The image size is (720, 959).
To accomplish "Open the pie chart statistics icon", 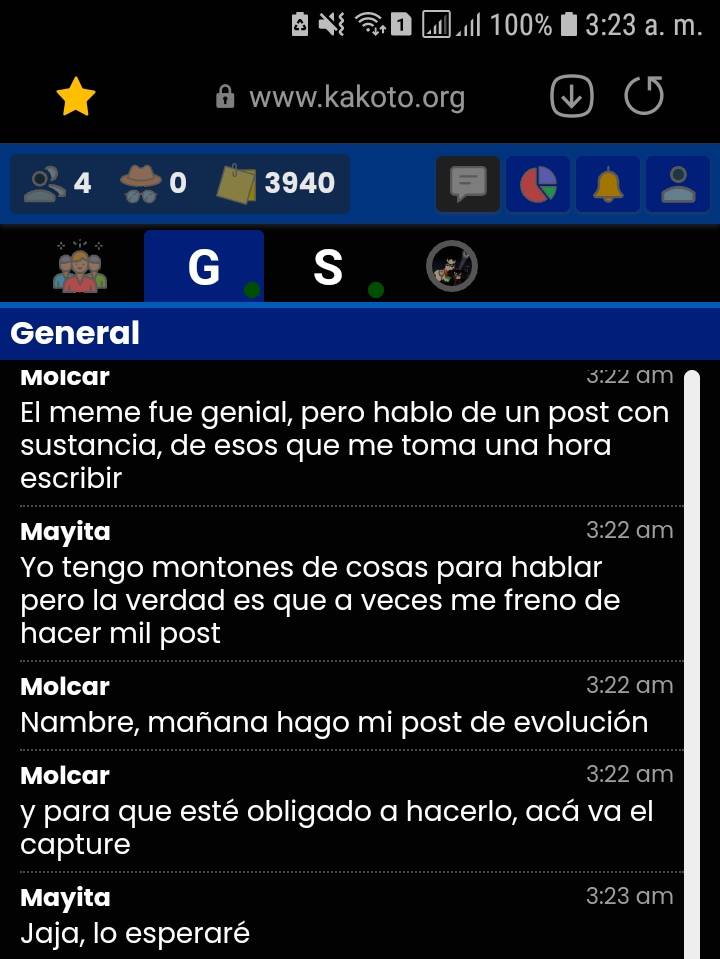I will point(538,184).
